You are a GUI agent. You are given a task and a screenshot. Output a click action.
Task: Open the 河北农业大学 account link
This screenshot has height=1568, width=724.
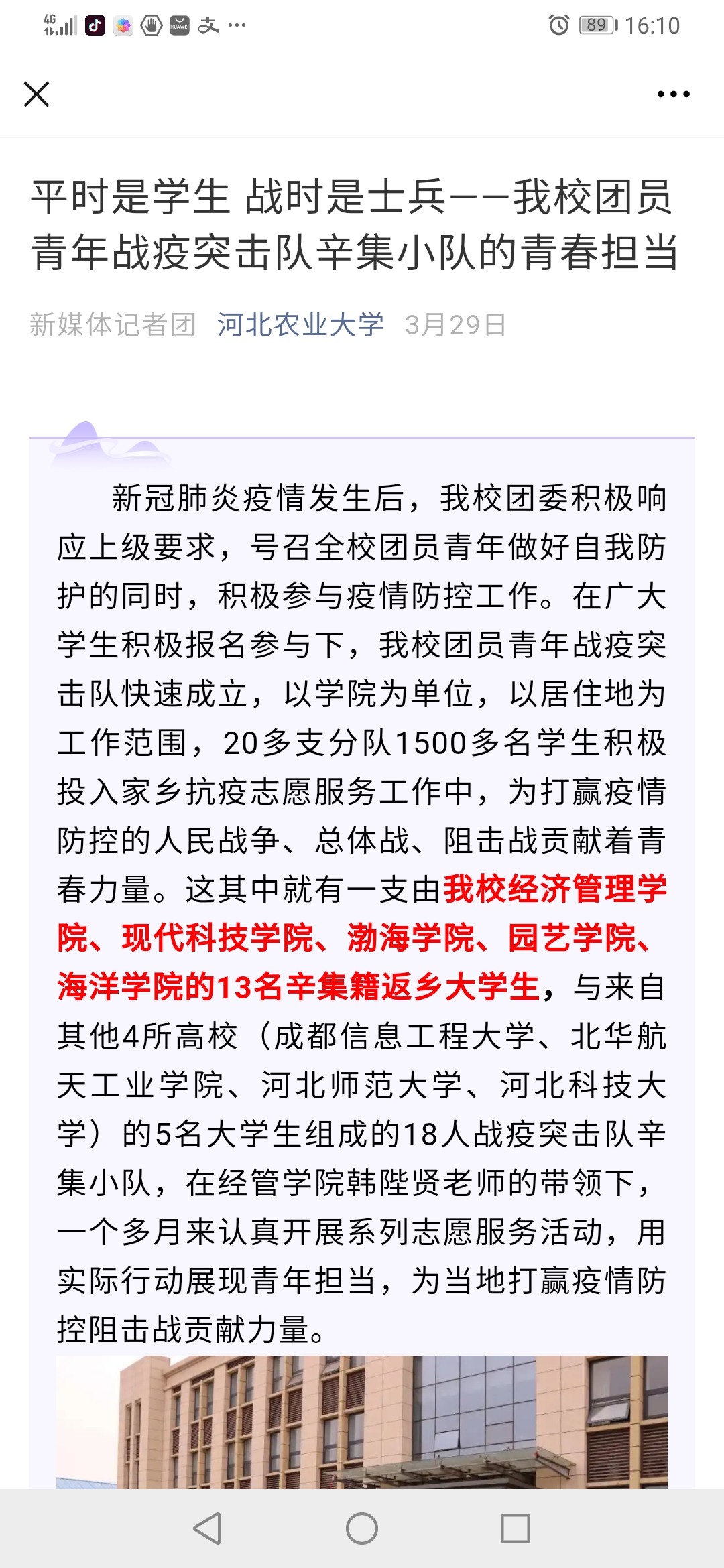[x=300, y=325]
